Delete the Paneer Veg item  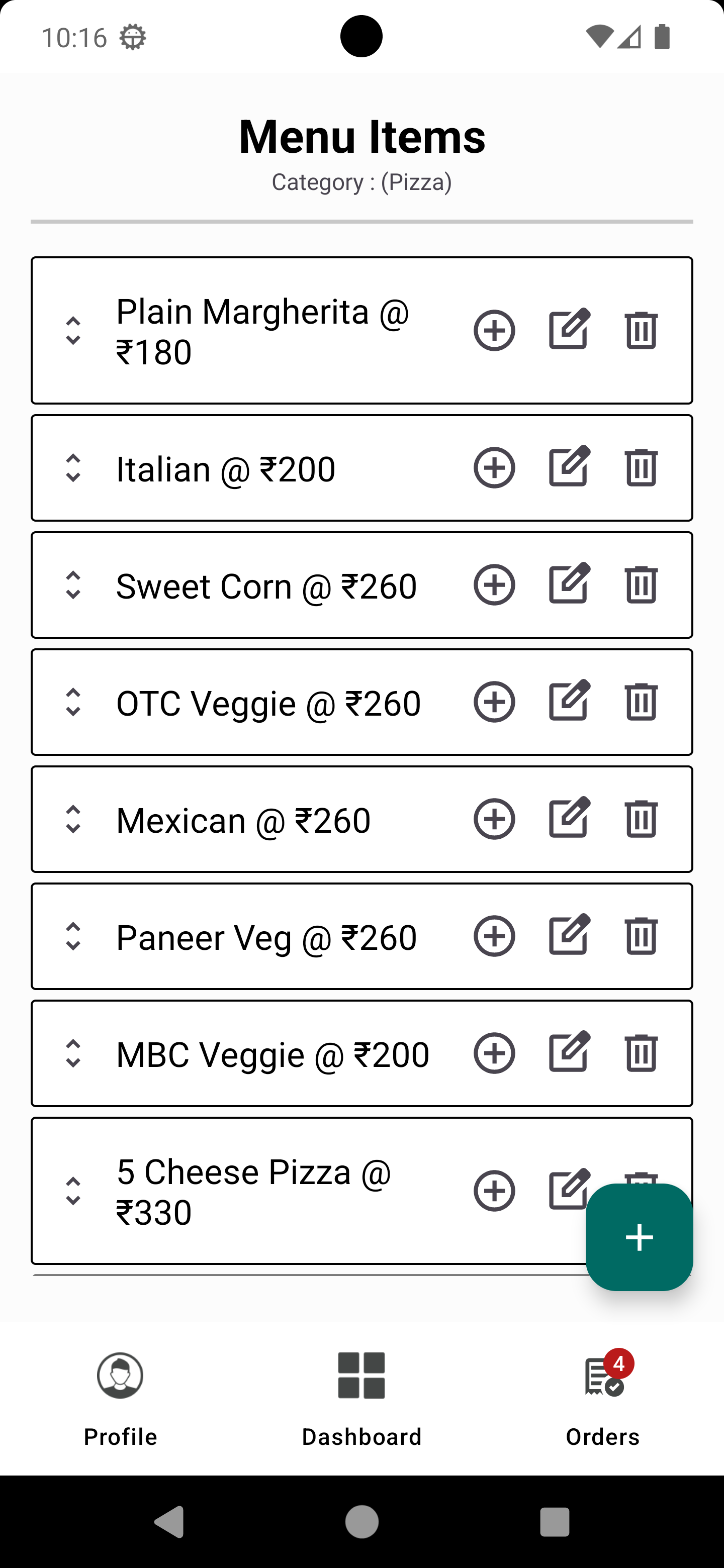pyautogui.click(x=641, y=936)
